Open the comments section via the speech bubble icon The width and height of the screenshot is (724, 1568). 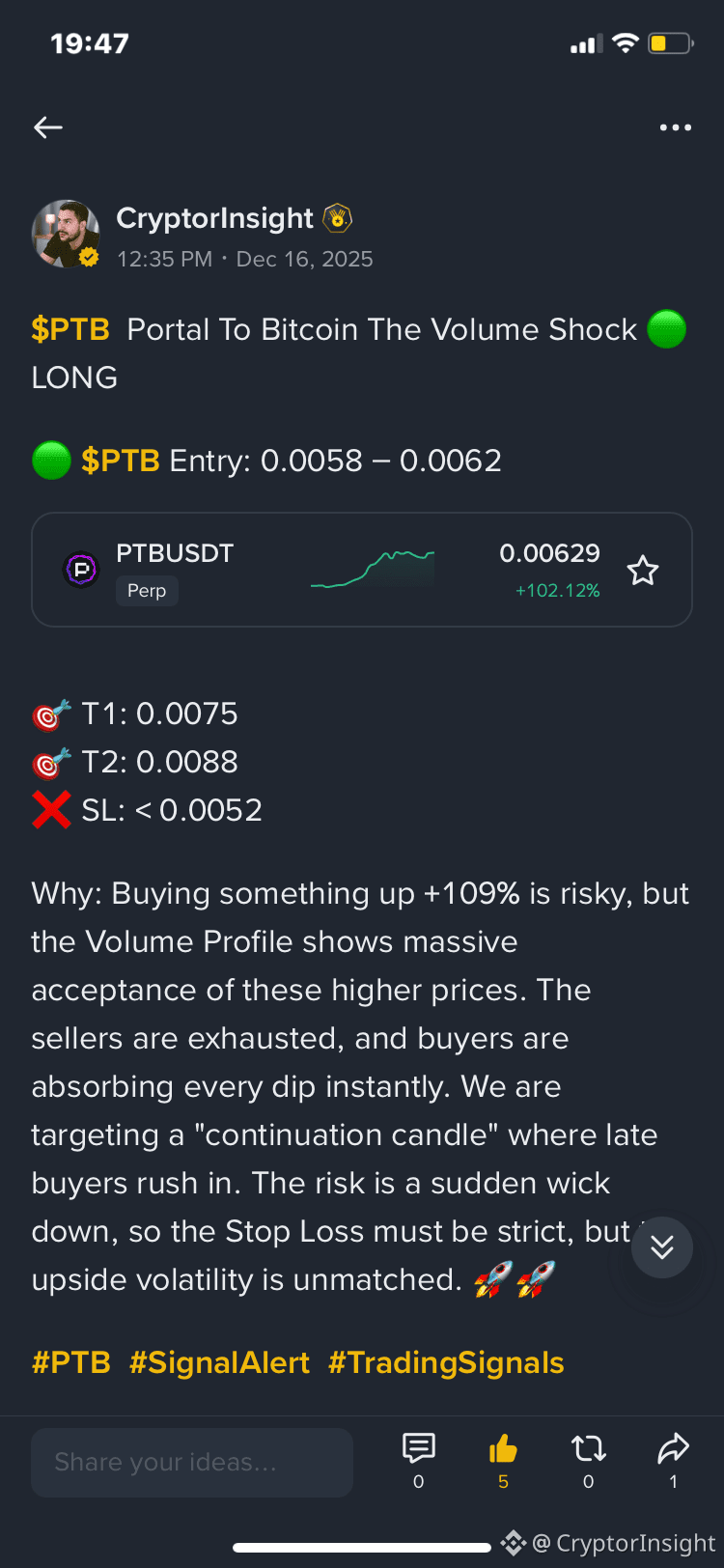click(x=418, y=1446)
